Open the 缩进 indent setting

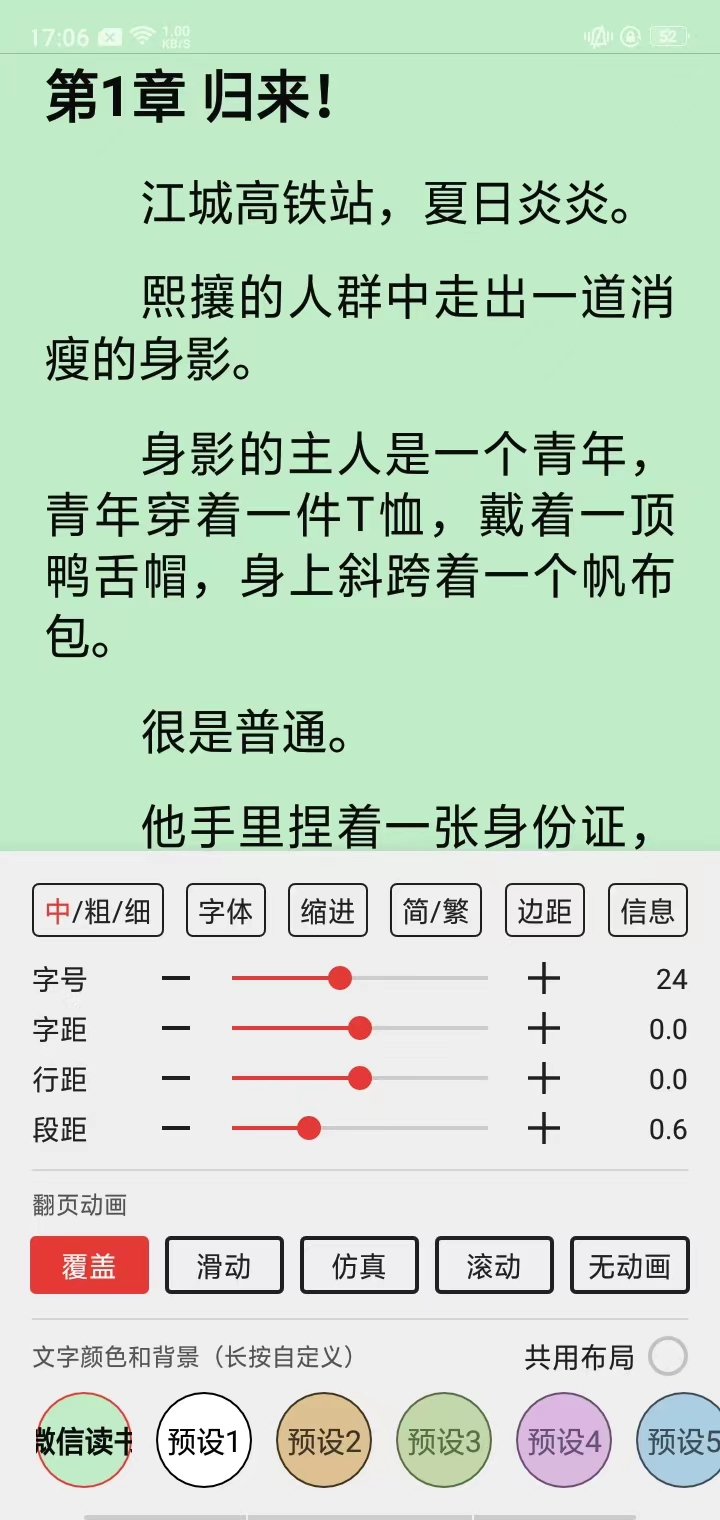click(328, 910)
